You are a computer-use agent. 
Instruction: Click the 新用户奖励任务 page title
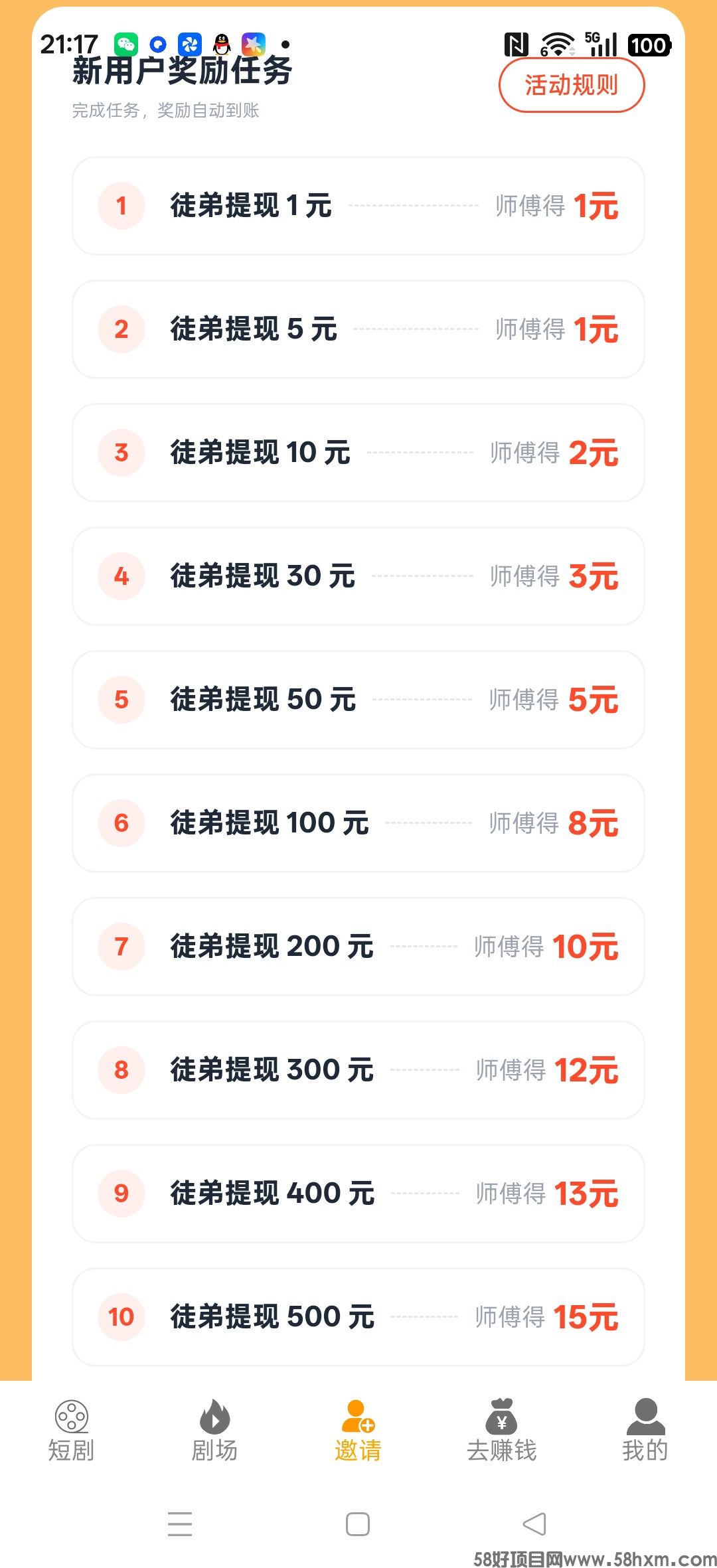pos(183,74)
